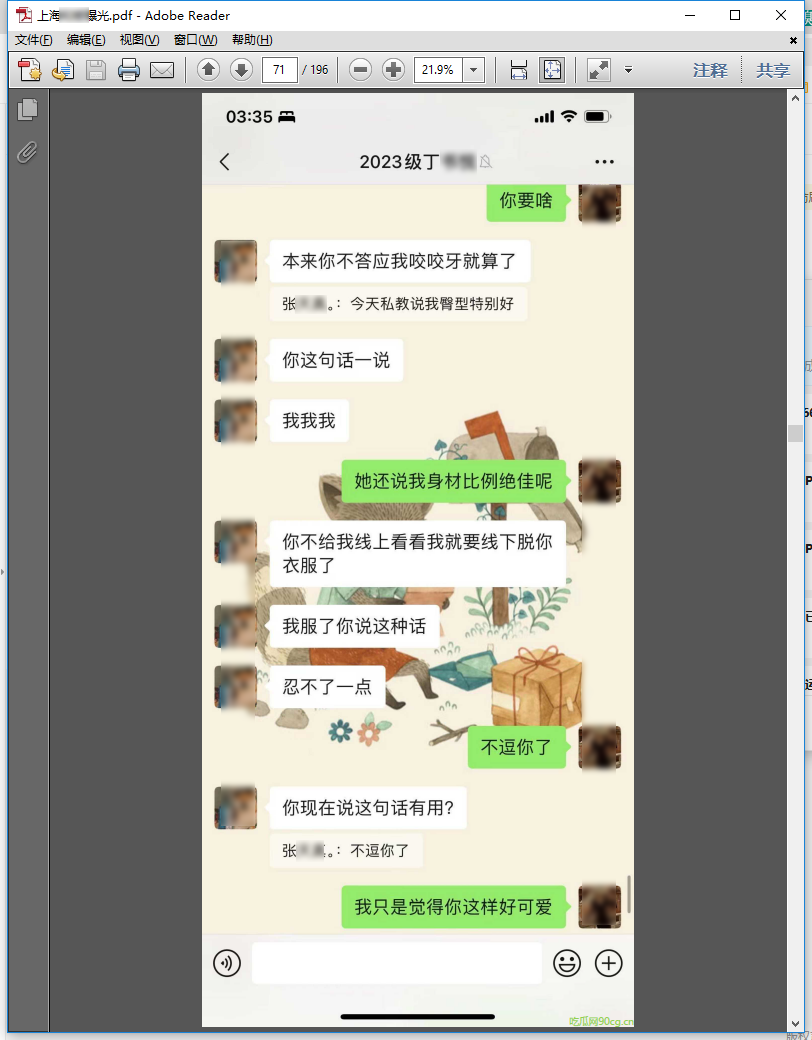Screen dimensions: 812x1040
Task: Open the attachments paperclip panel
Action: [x=27, y=152]
